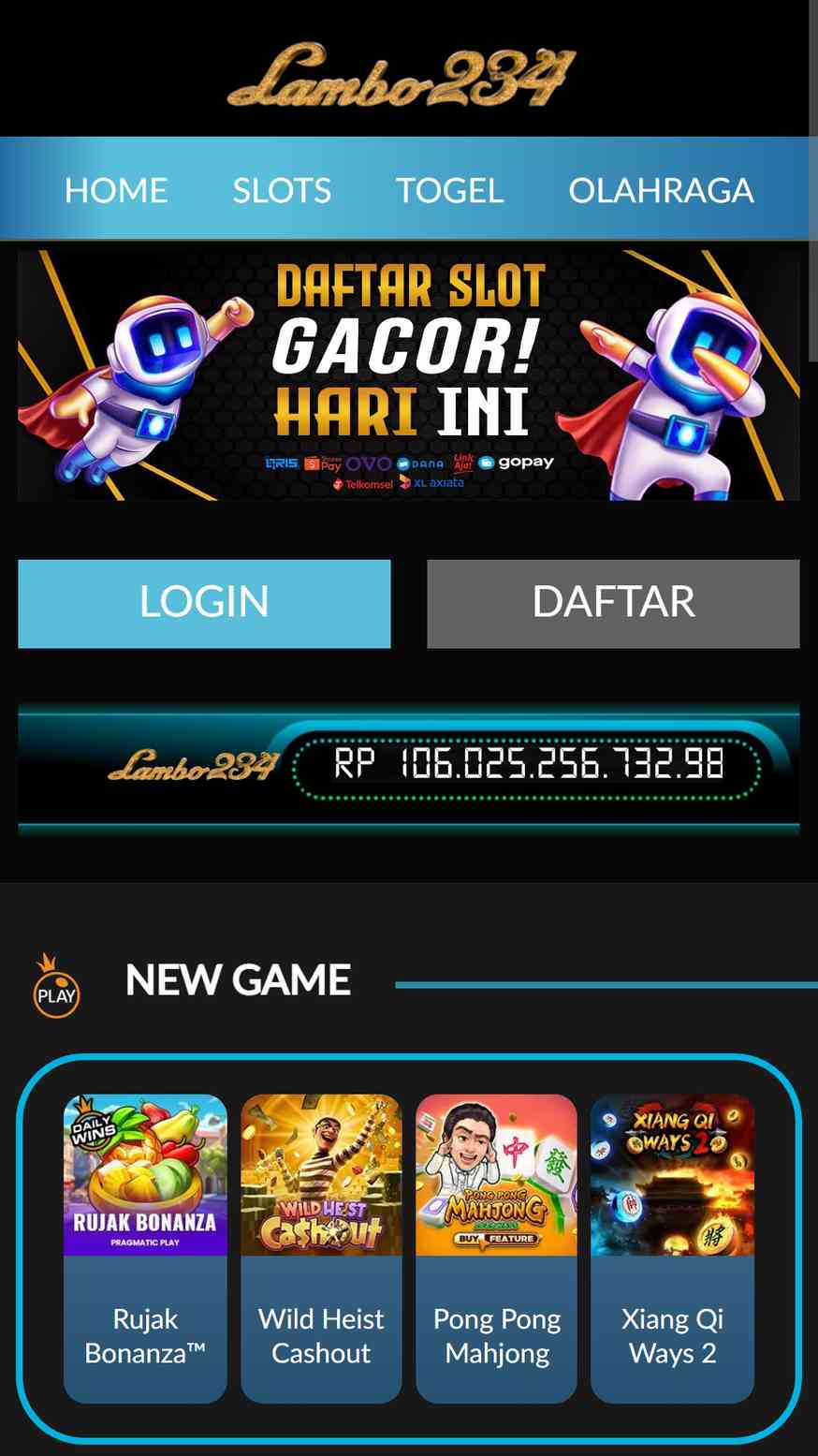Switch to the TOGEL section
The image size is (818, 1456).
[450, 190]
